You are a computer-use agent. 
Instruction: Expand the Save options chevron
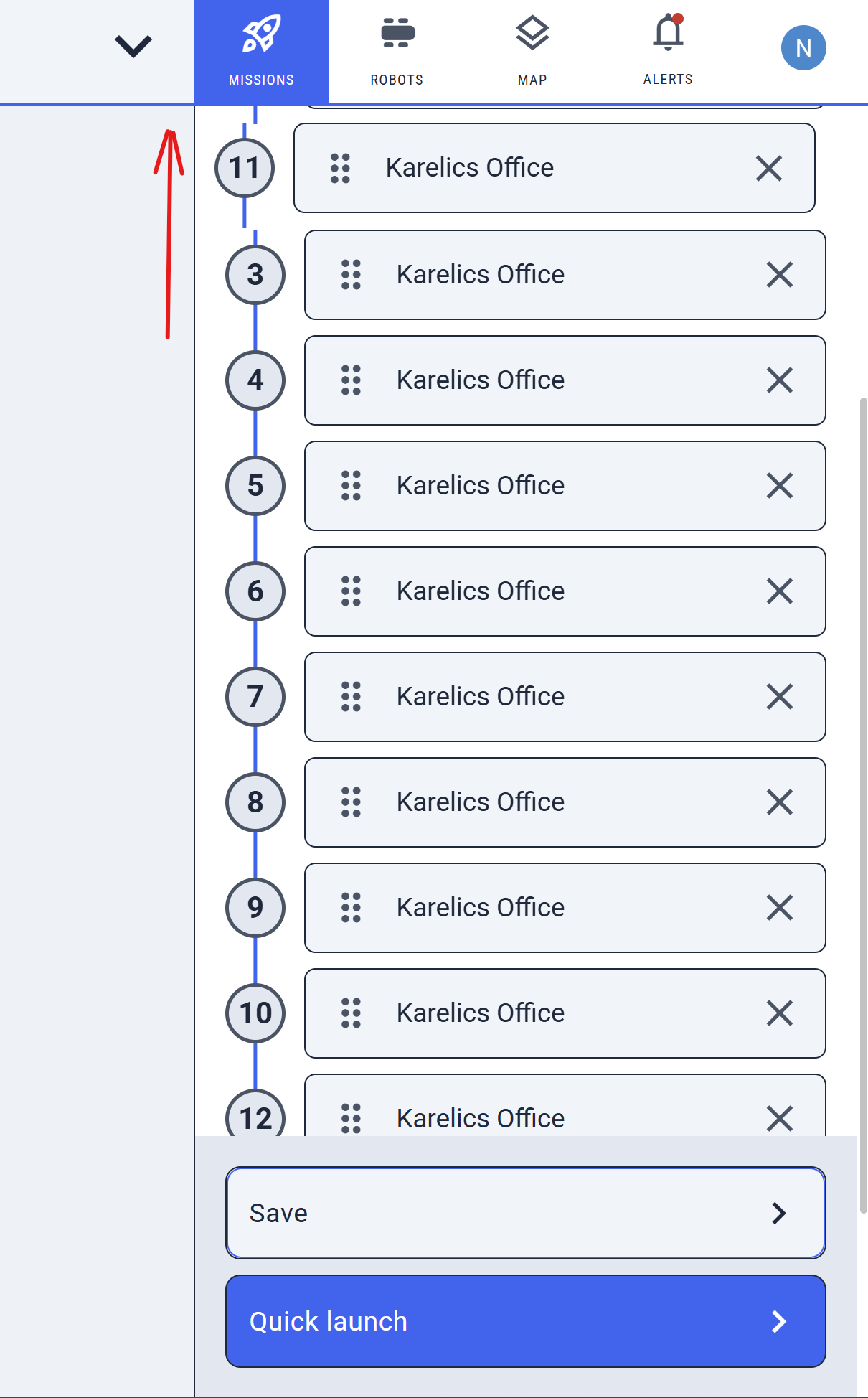point(779,1213)
